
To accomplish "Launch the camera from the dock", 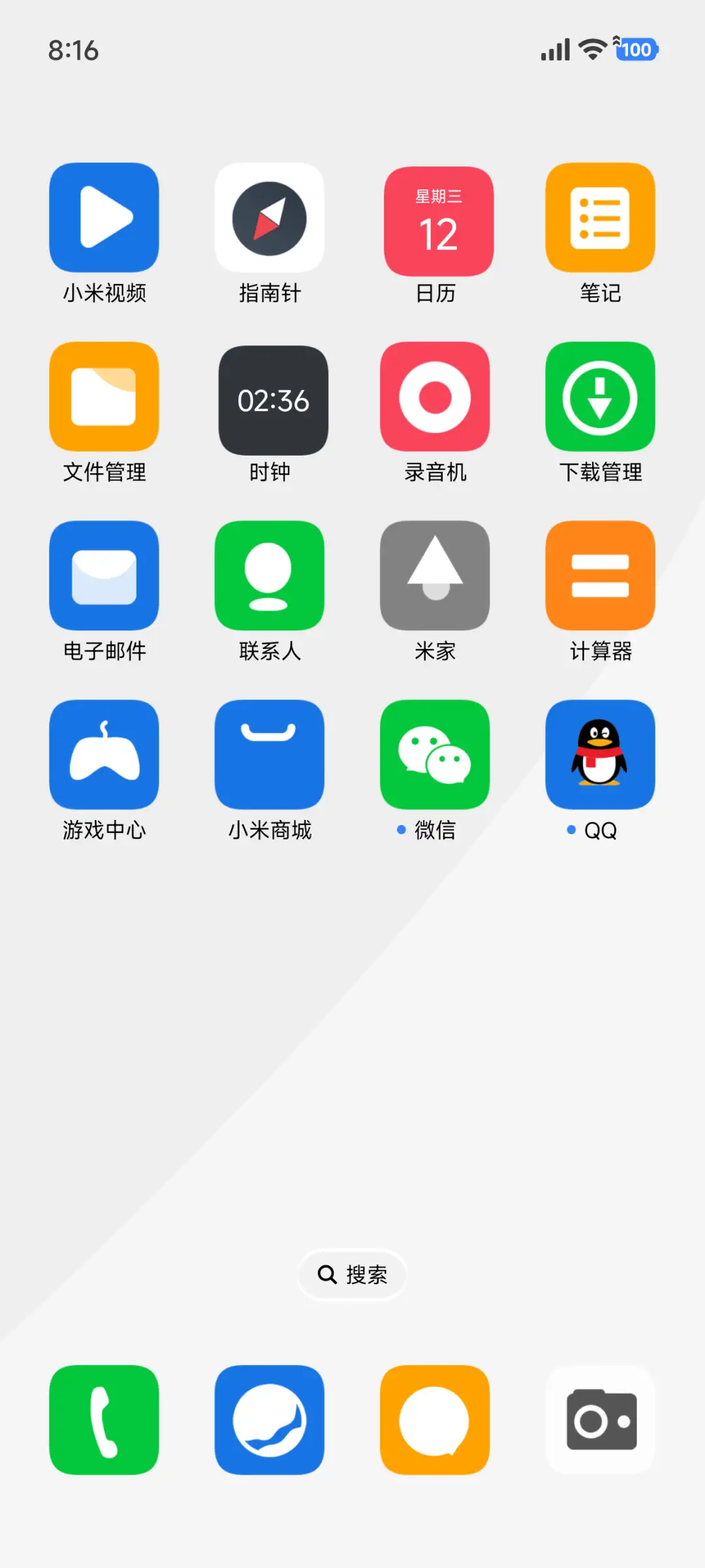I will (x=600, y=1419).
